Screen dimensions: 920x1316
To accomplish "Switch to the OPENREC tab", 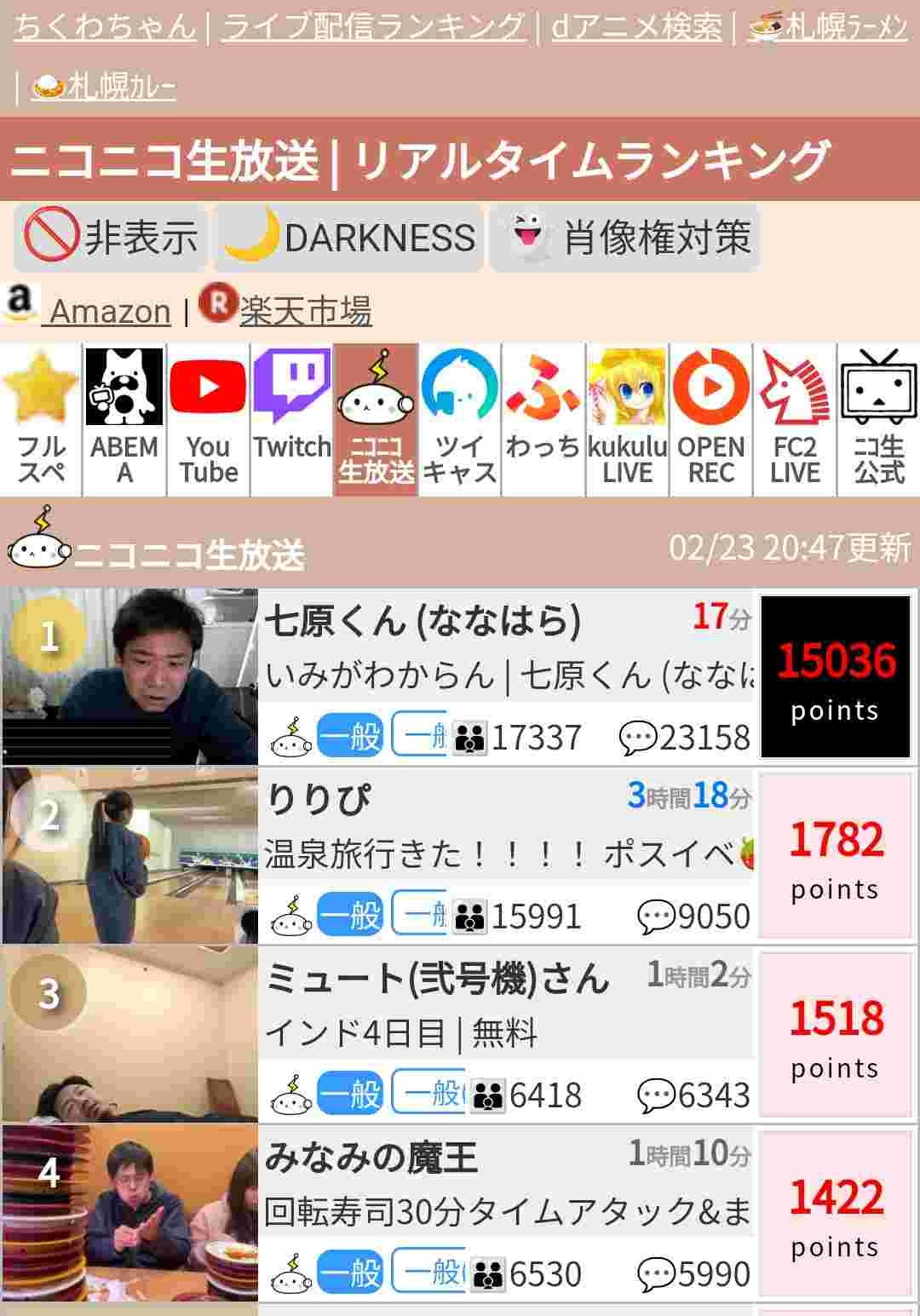I will 710,419.
